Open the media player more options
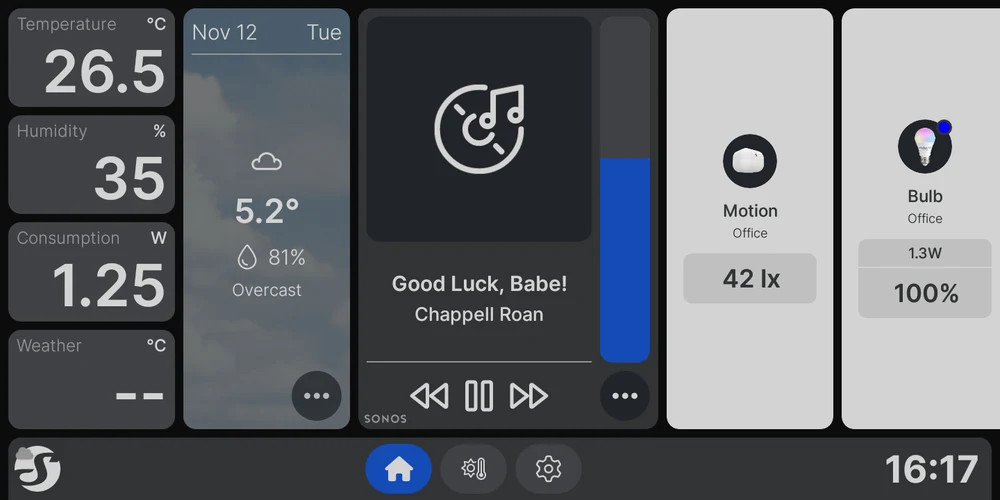 (624, 396)
